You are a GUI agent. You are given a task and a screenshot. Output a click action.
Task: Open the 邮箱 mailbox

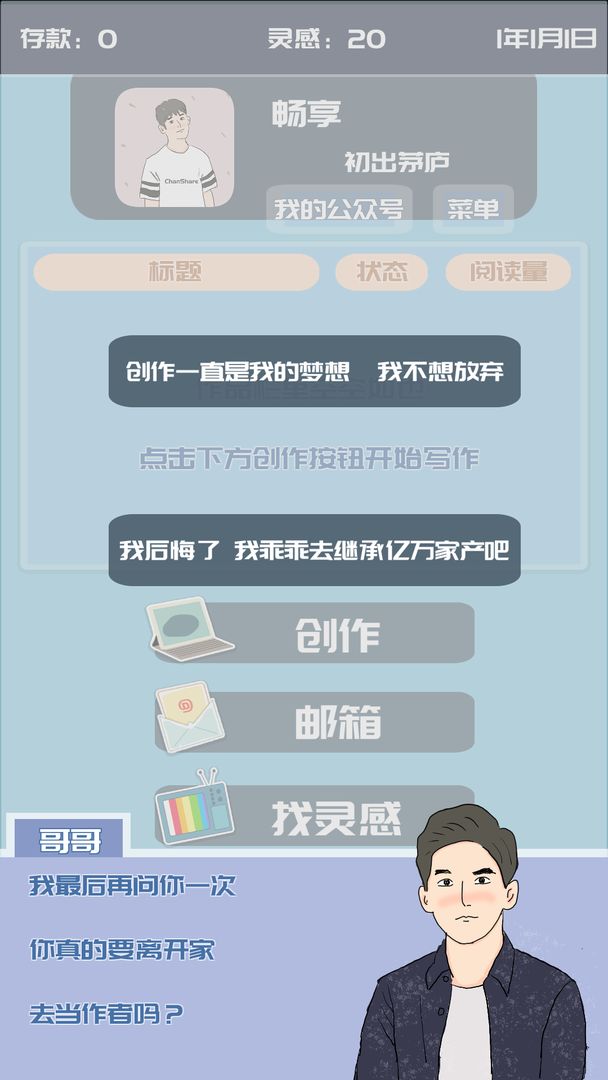point(314,722)
